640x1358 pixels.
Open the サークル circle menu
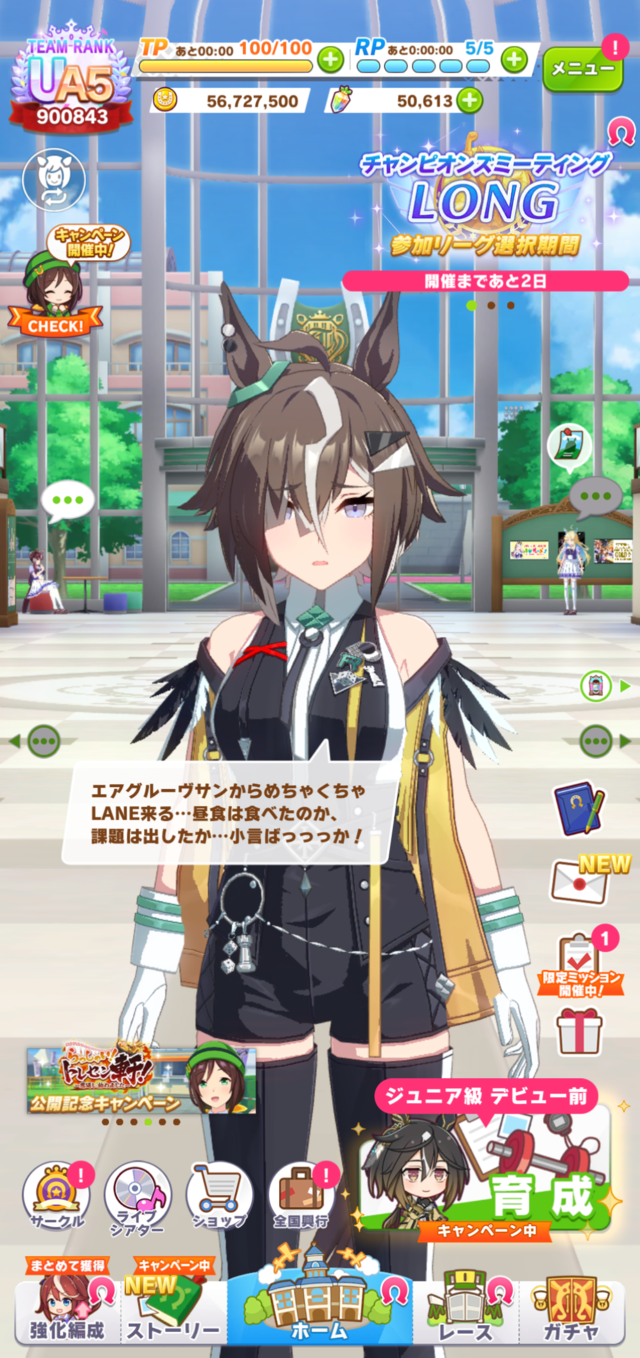click(55, 1197)
